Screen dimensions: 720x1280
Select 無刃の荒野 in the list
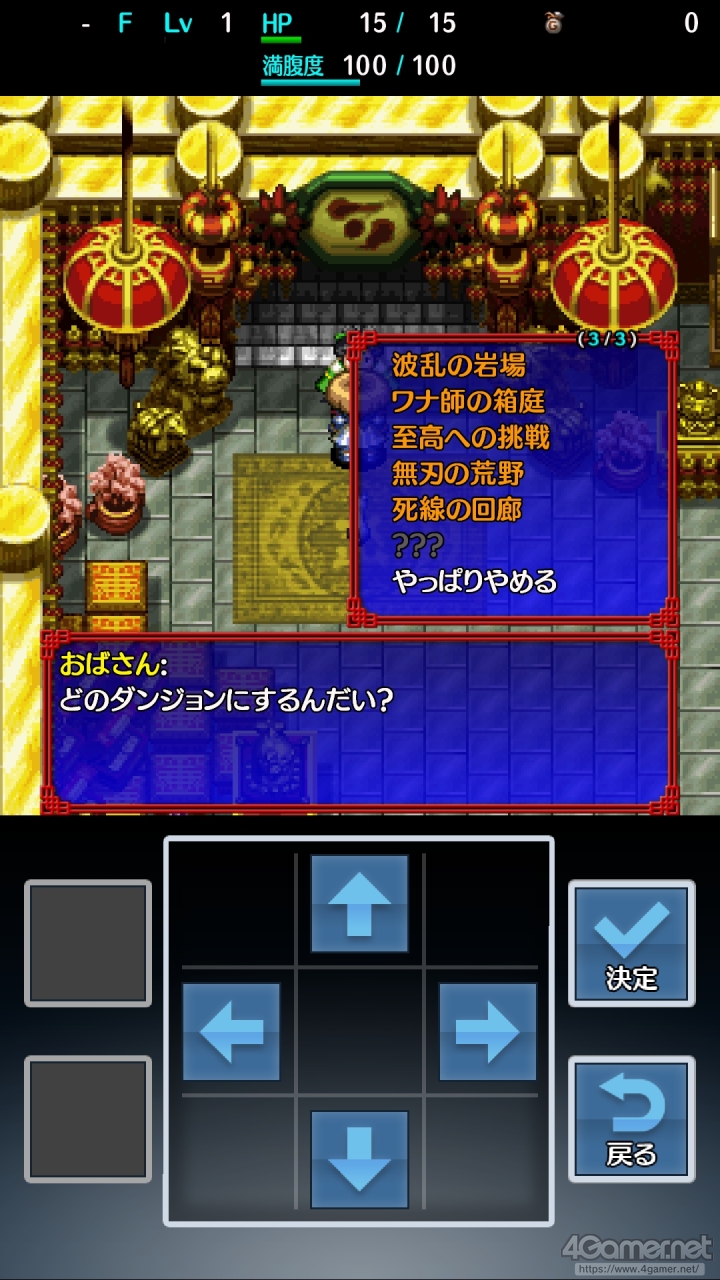point(458,473)
